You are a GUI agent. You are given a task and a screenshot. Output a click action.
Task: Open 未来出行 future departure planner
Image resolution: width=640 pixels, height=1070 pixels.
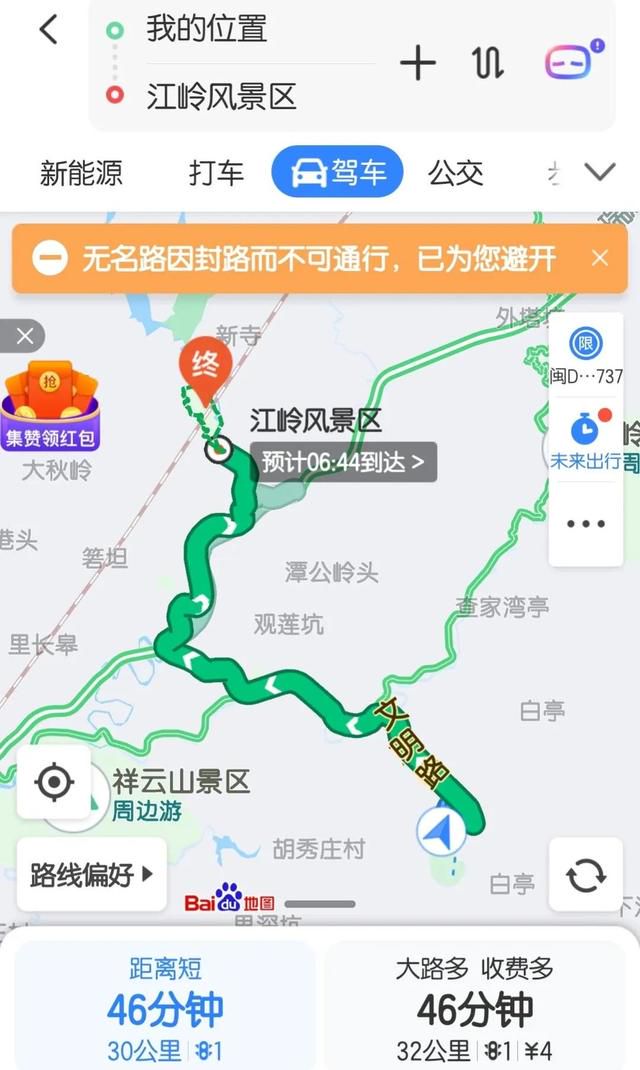point(586,440)
